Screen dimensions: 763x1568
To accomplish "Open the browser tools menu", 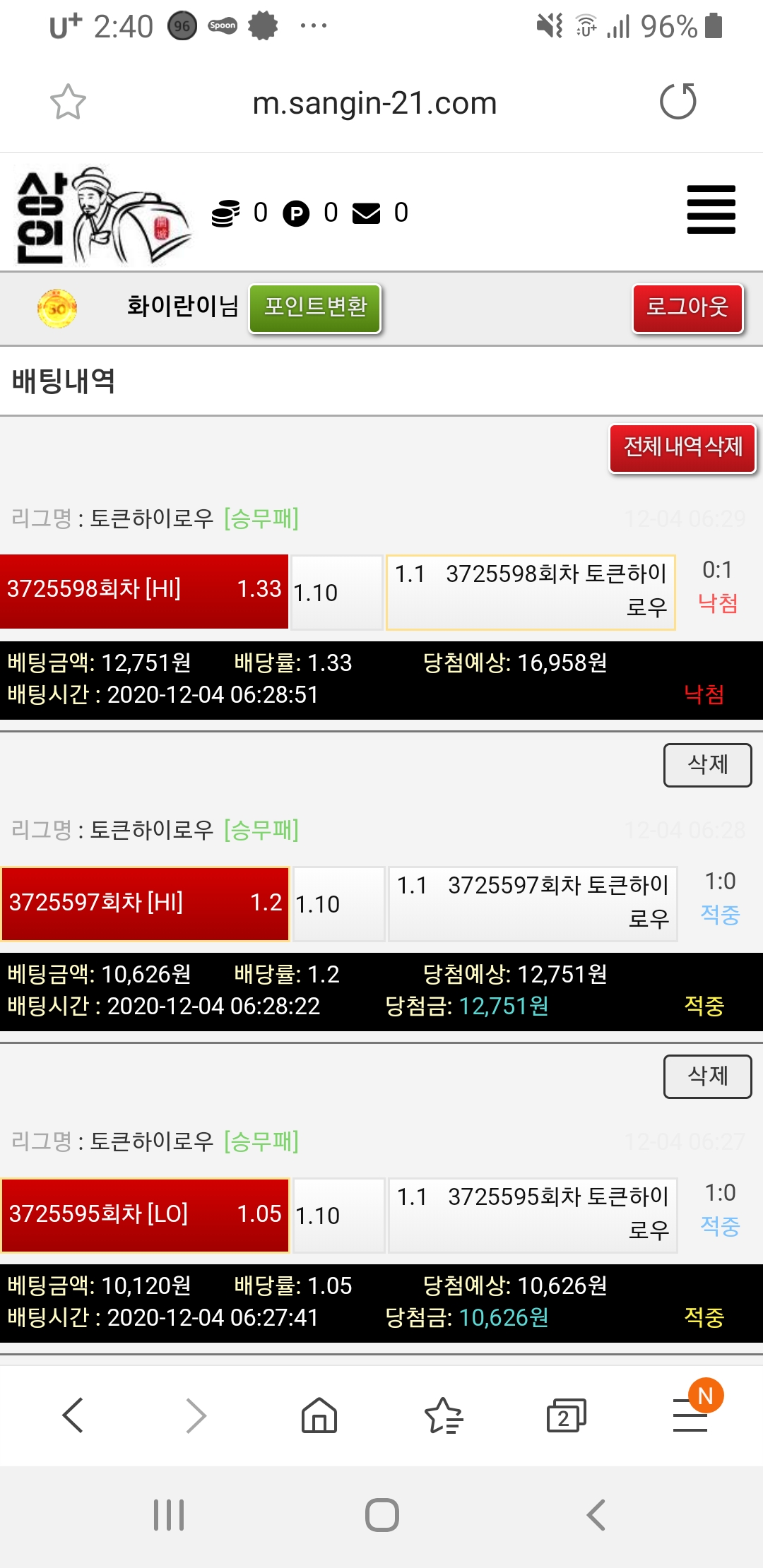I will (x=690, y=1415).
